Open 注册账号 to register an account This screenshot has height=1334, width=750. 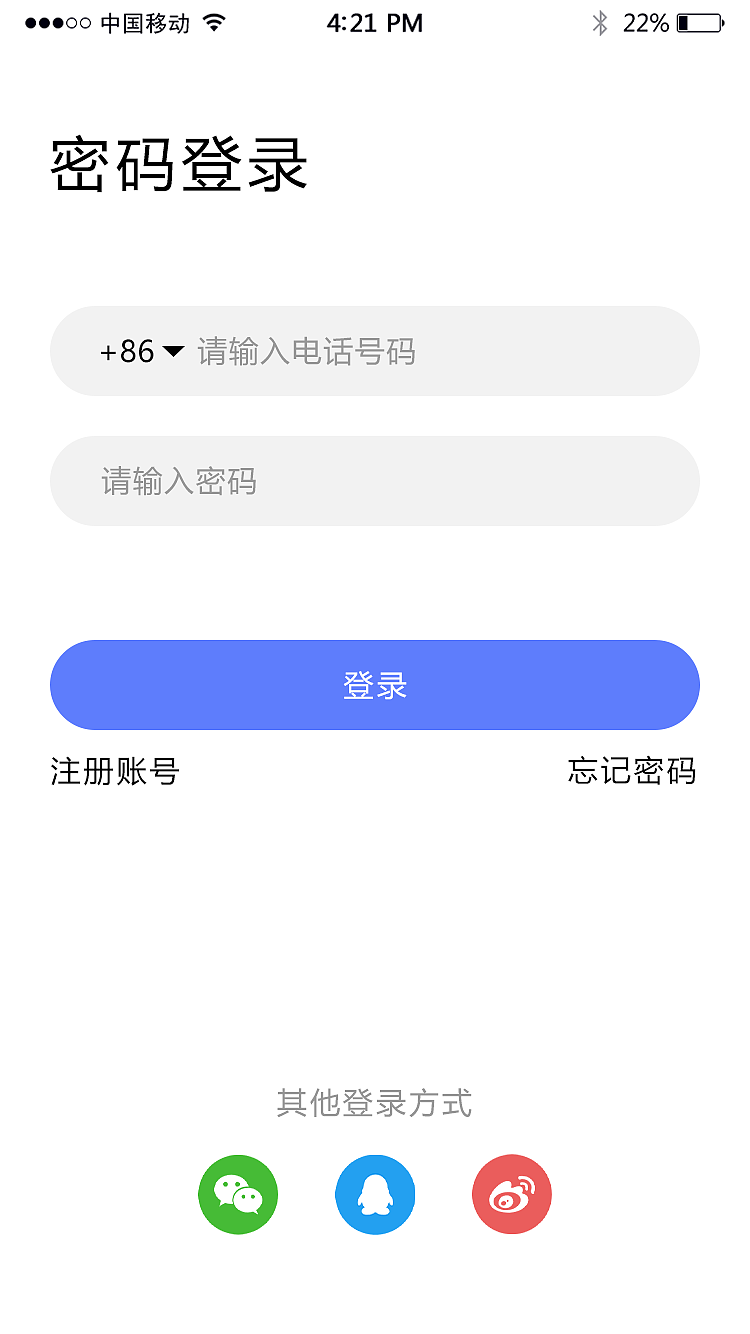point(113,772)
